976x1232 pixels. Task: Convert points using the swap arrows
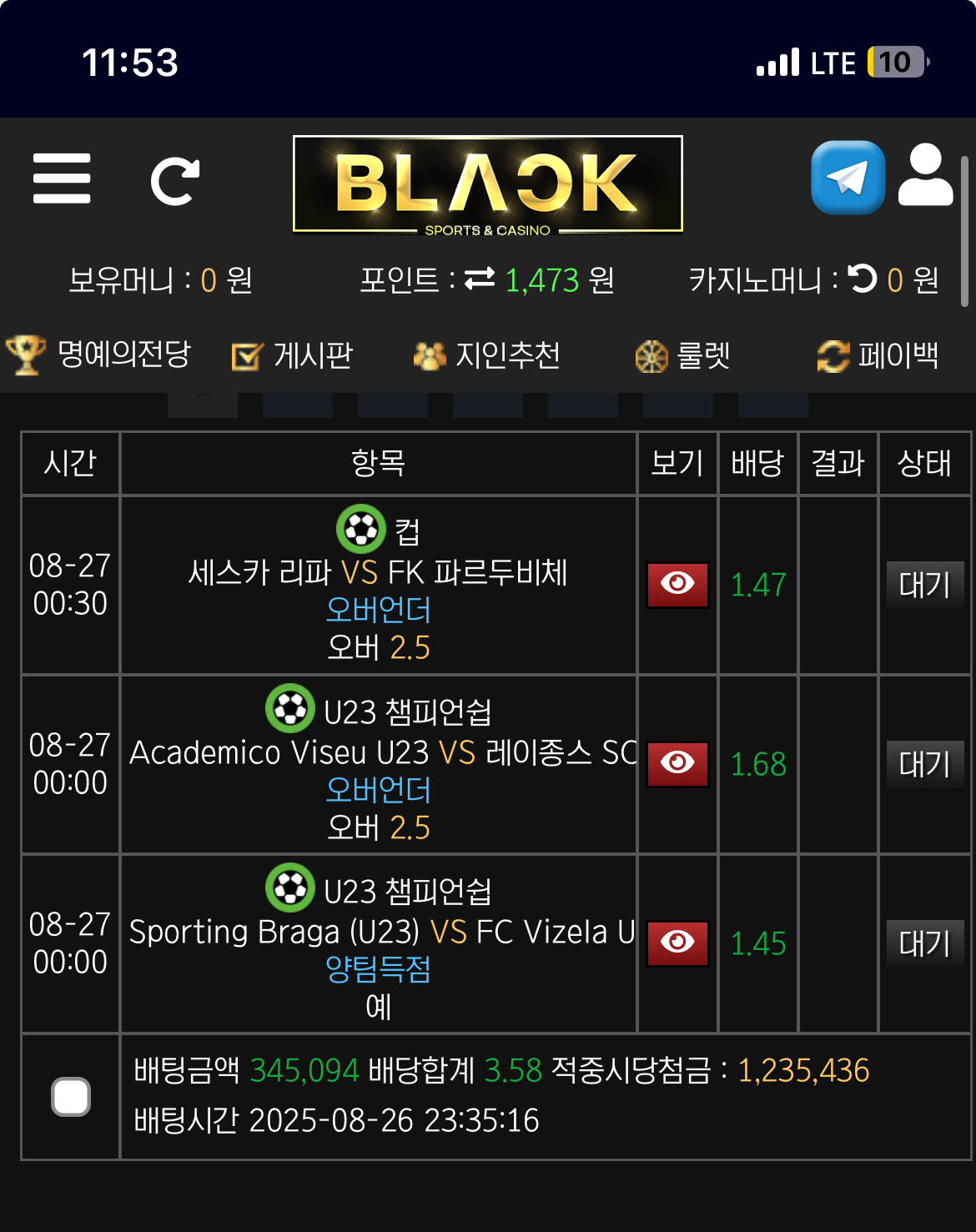pyautogui.click(x=480, y=279)
